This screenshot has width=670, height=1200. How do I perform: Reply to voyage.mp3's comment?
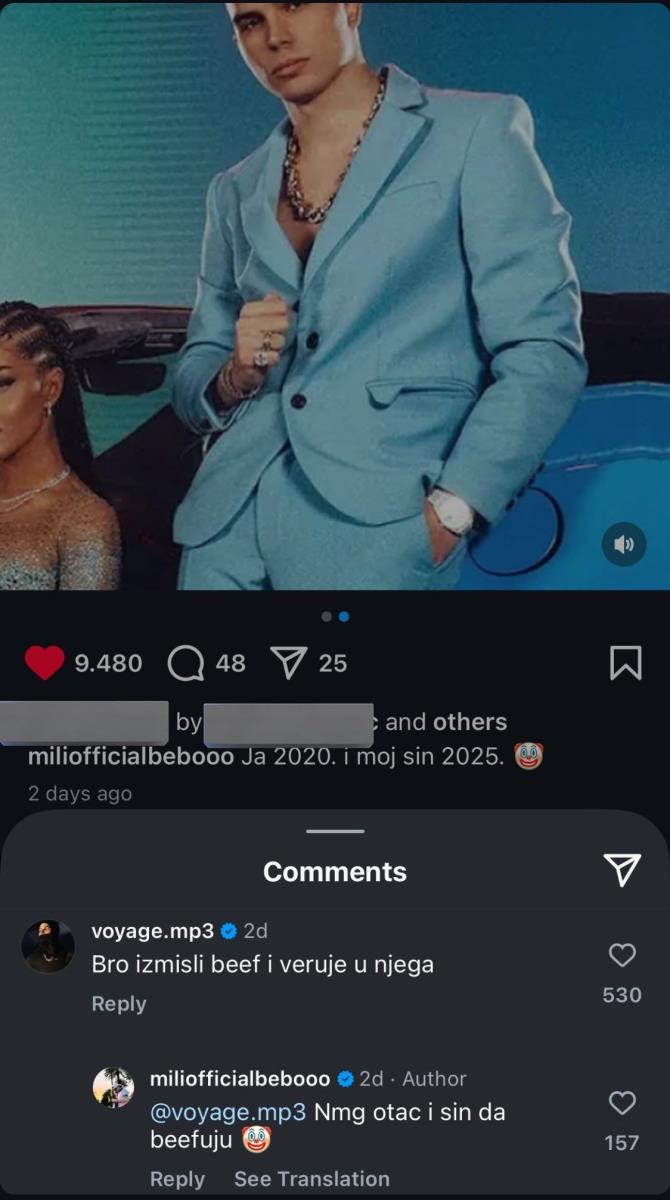(118, 1004)
